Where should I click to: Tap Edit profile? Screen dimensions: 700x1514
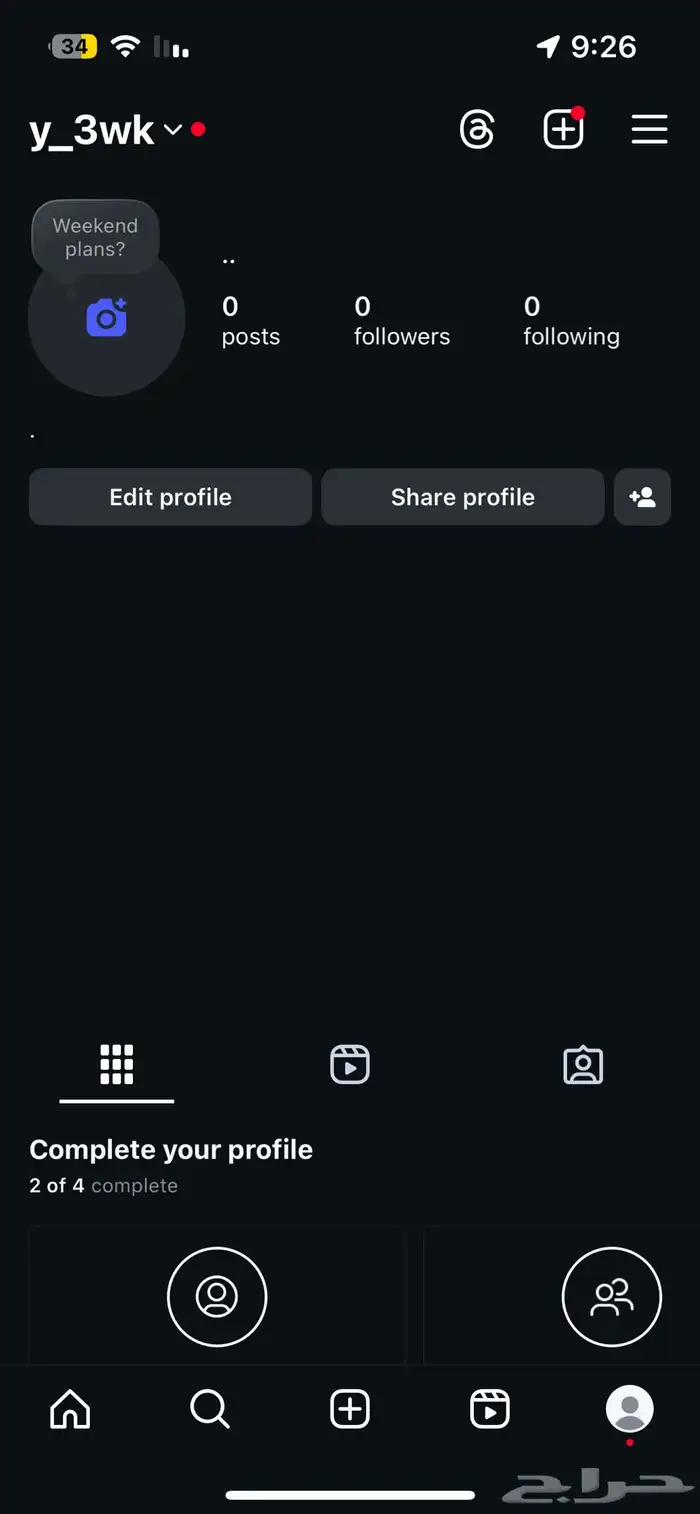click(170, 497)
